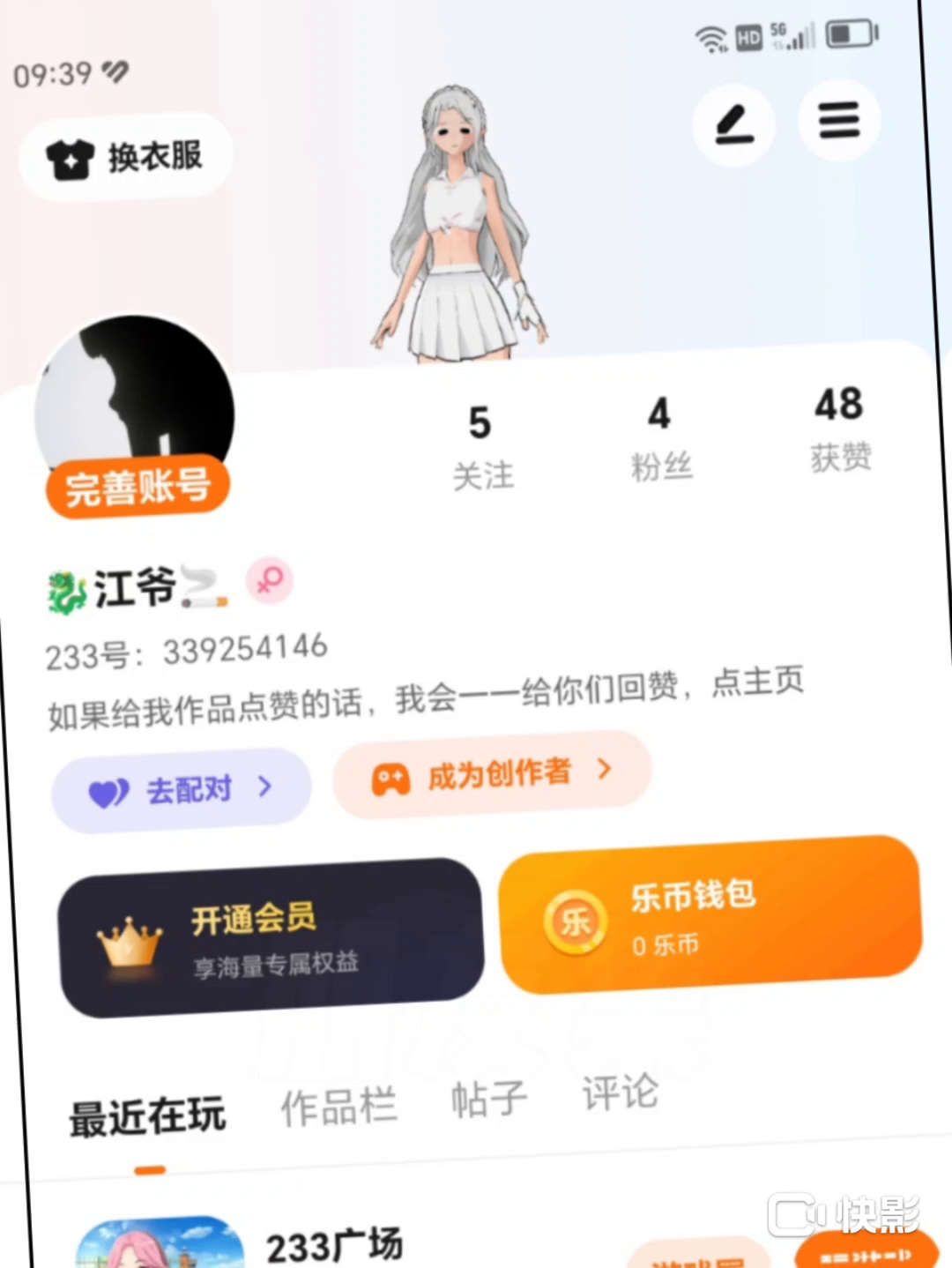Tap 完善账号 to complete account
This screenshot has width=952, height=1268.
point(138,486)
